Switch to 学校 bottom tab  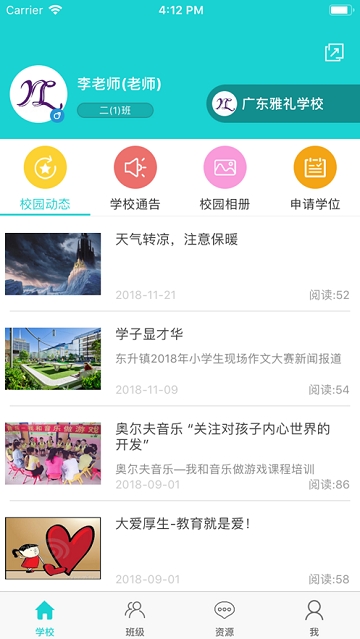click(x=45, y=616)
